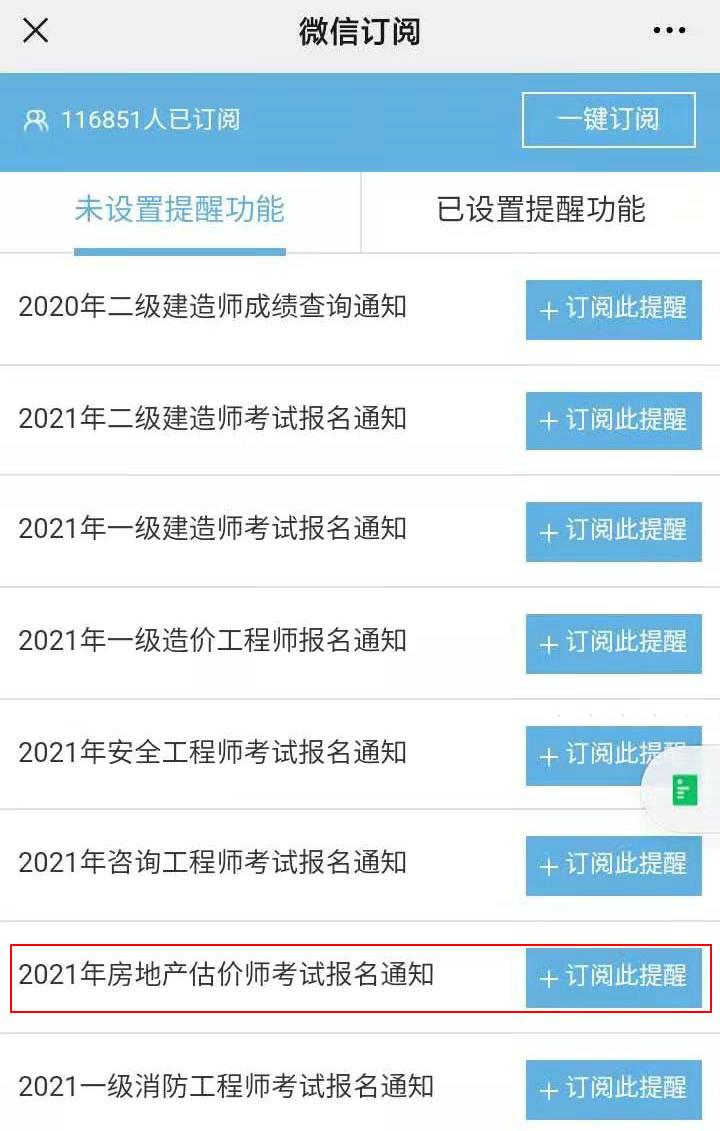This screenshot has height=1131, width=720.
Task: Subscribe to 2021年一级建造师考试报名通知 reminder
Action: (x=613, y=531)
